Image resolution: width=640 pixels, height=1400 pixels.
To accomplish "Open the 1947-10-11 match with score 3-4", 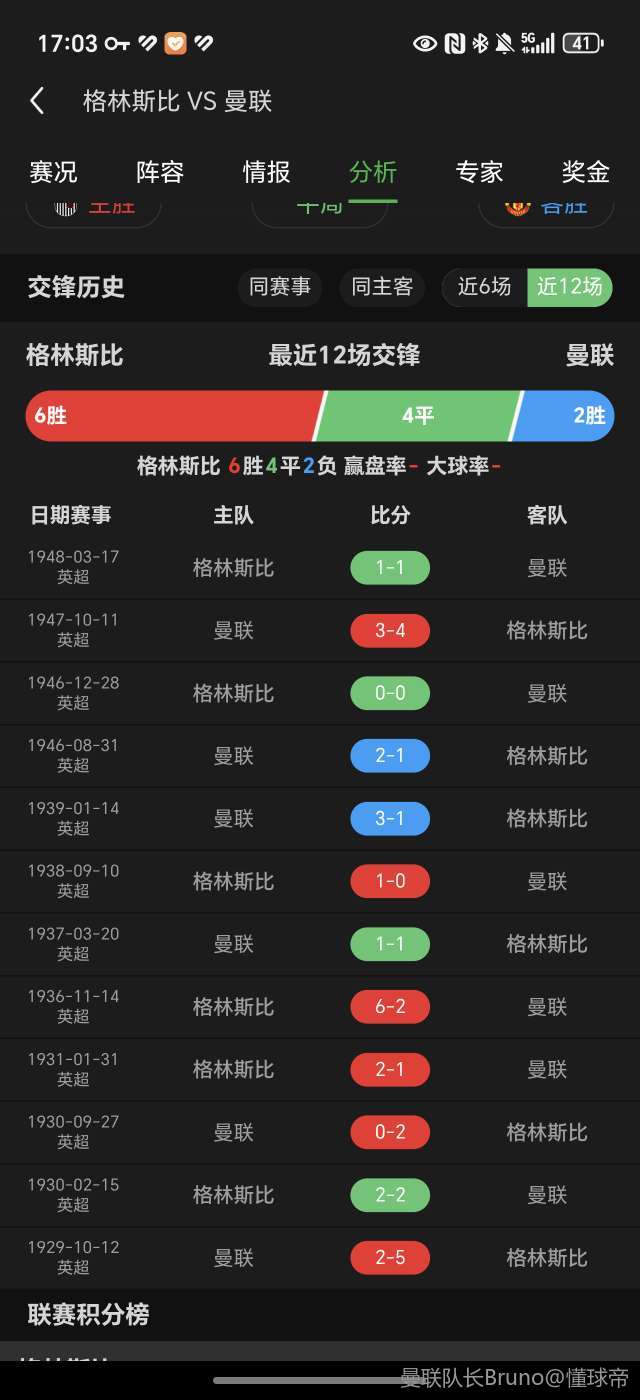I will (x=320, y=631).
